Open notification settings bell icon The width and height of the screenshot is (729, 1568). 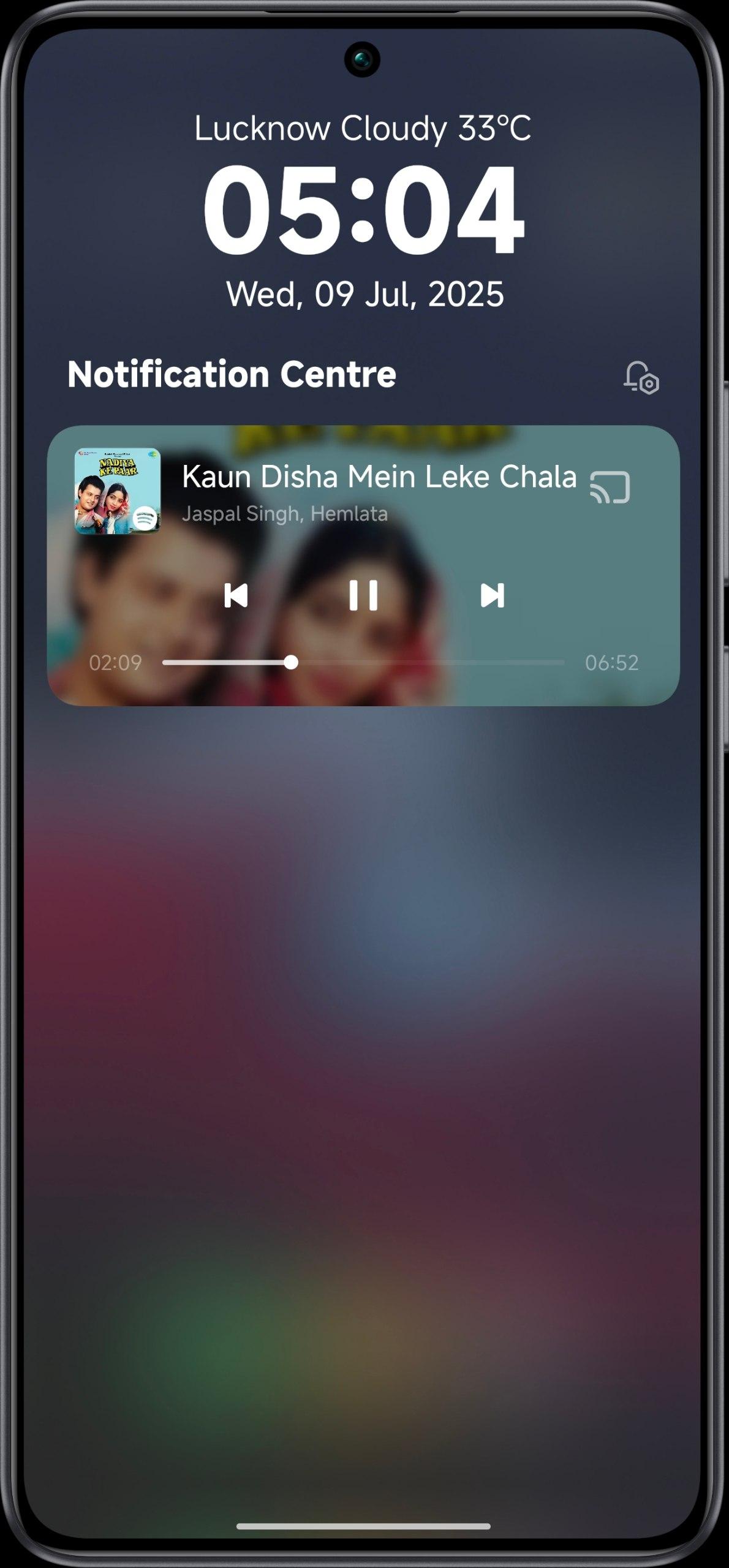point(641,377)
